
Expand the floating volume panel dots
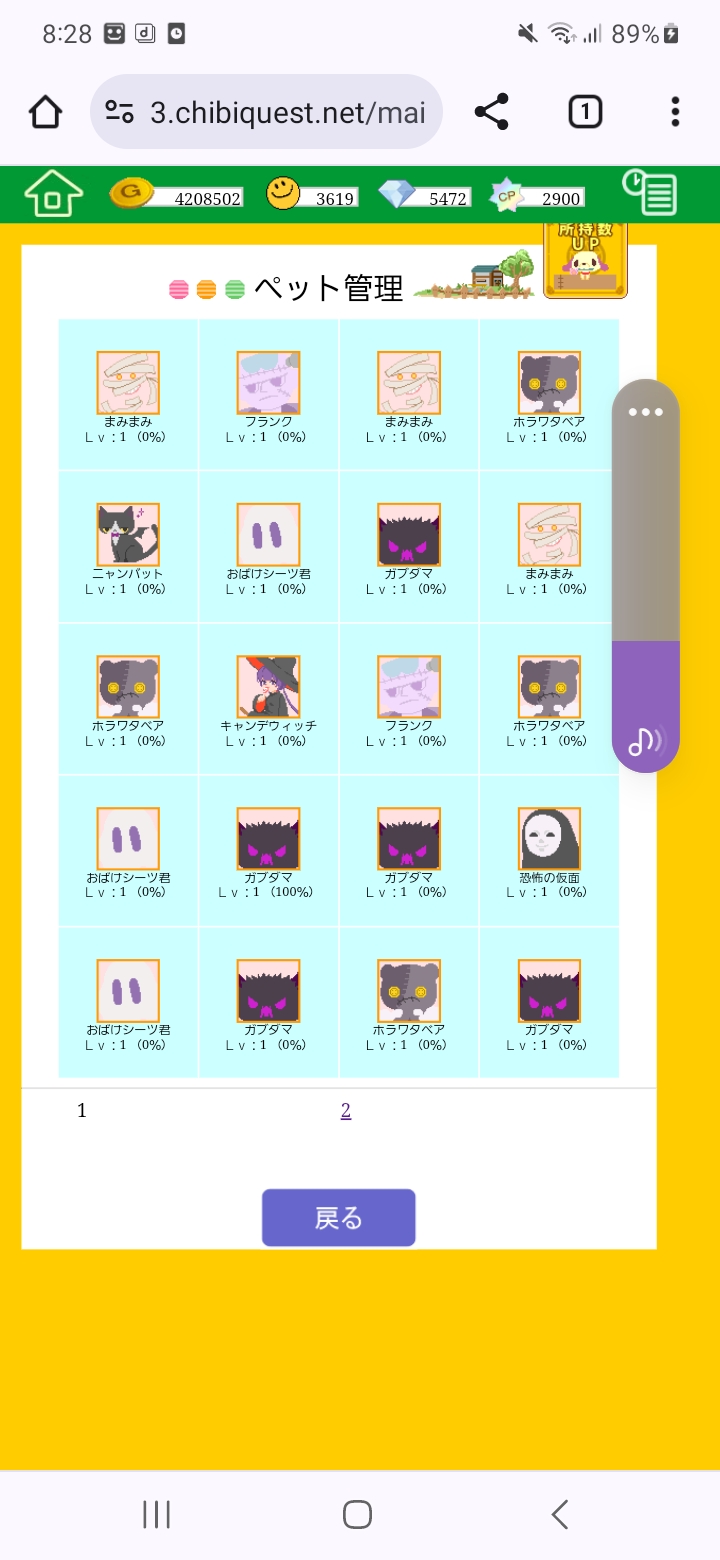pyautogui.click(x=646, y=412)
